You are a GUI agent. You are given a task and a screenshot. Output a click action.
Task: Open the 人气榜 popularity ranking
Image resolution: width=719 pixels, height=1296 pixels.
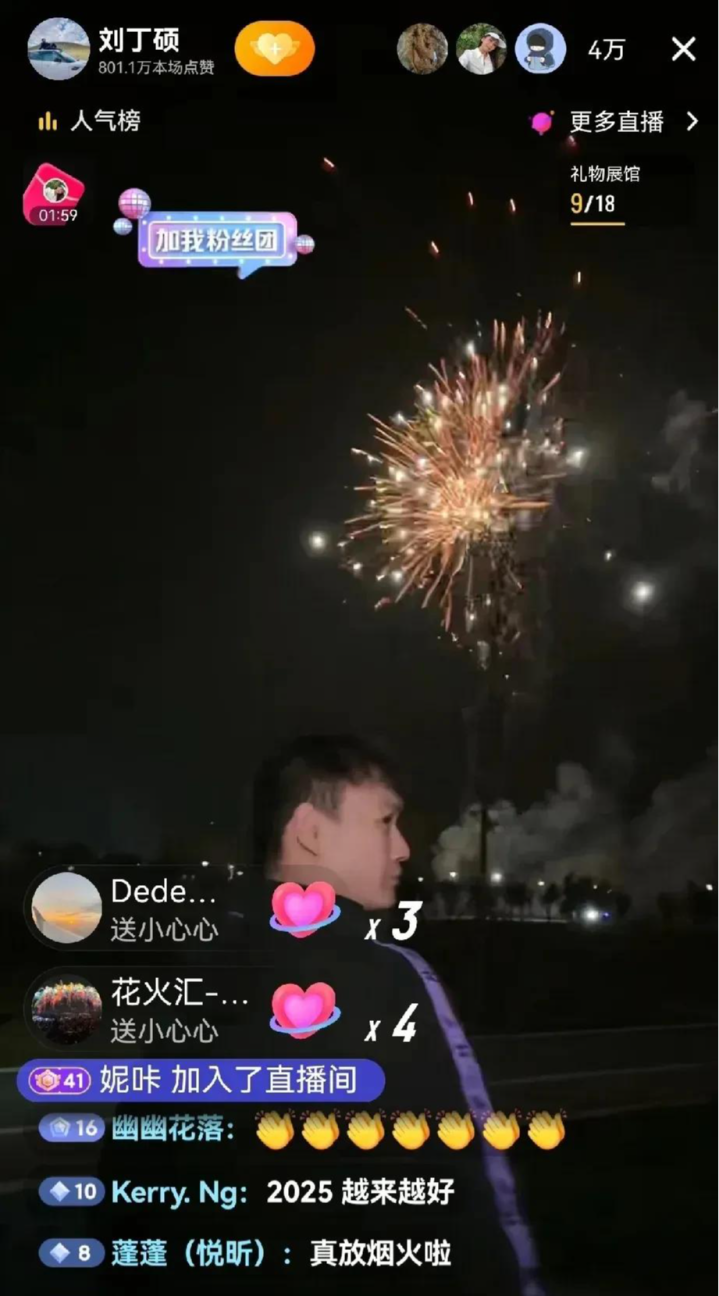pos(90,121)
